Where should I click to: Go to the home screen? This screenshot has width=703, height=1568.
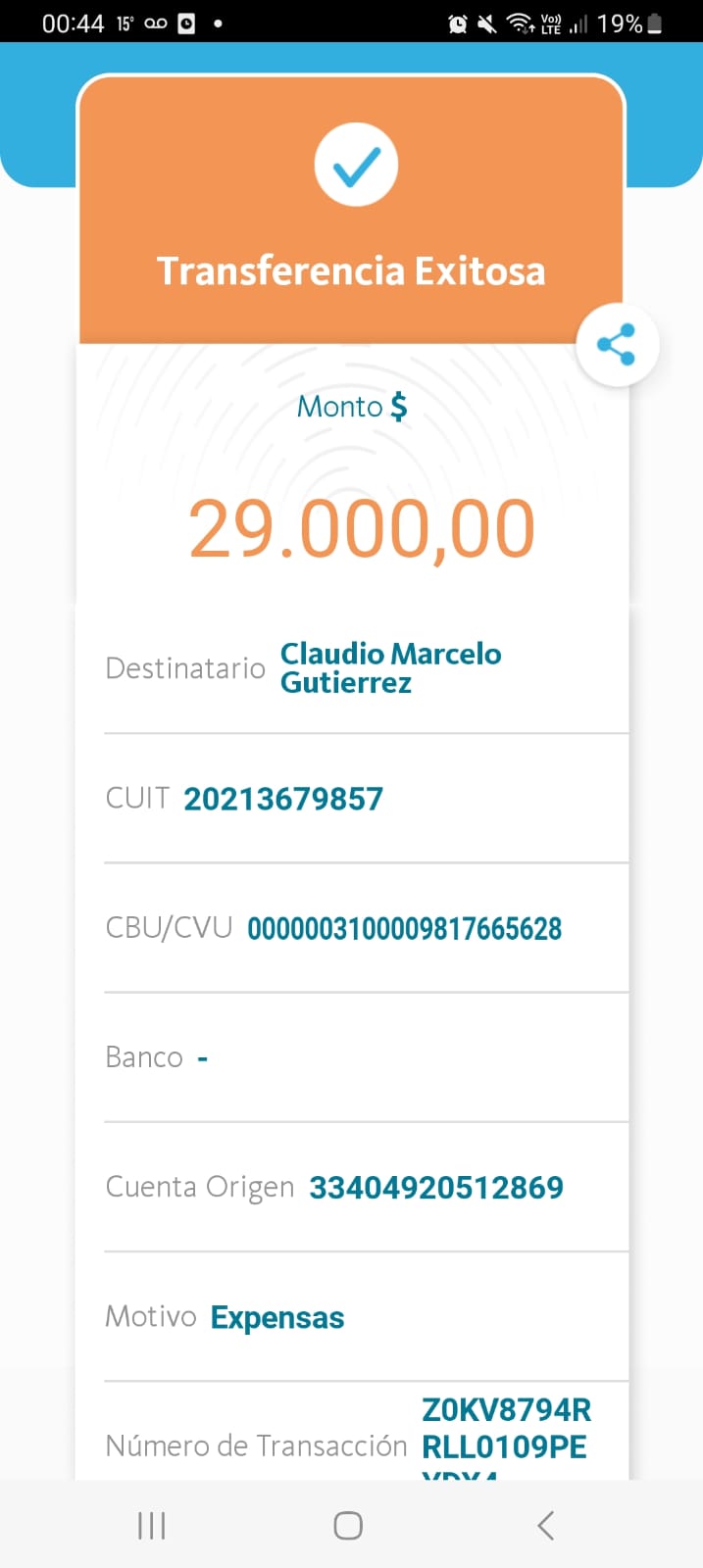[348, 1525]
